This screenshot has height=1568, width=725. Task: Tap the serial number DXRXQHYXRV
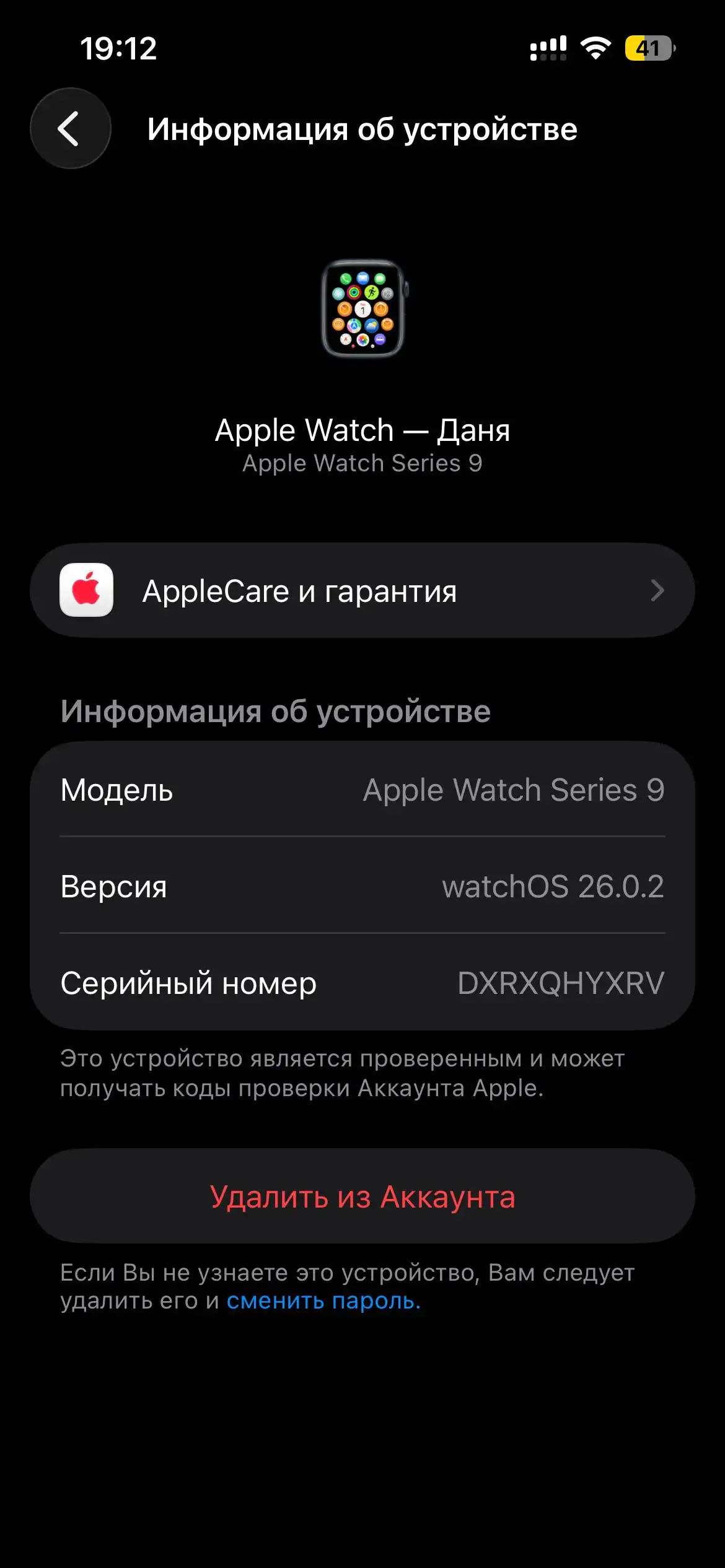561,983
